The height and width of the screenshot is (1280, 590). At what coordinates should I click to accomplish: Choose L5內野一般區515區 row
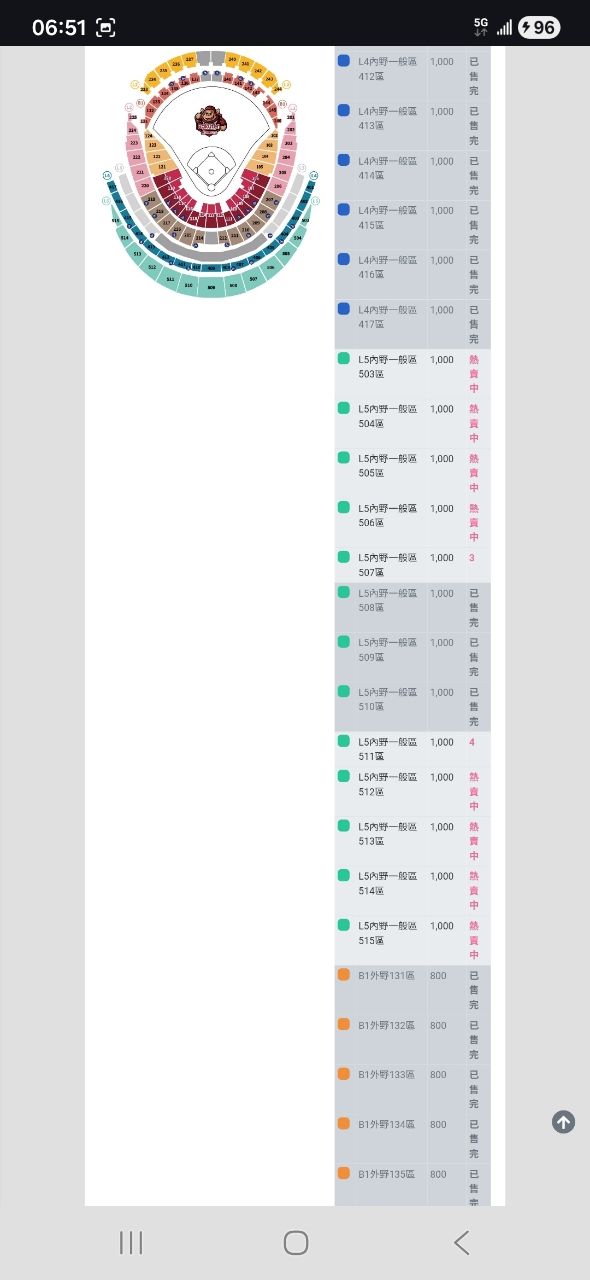click(413, 940)
